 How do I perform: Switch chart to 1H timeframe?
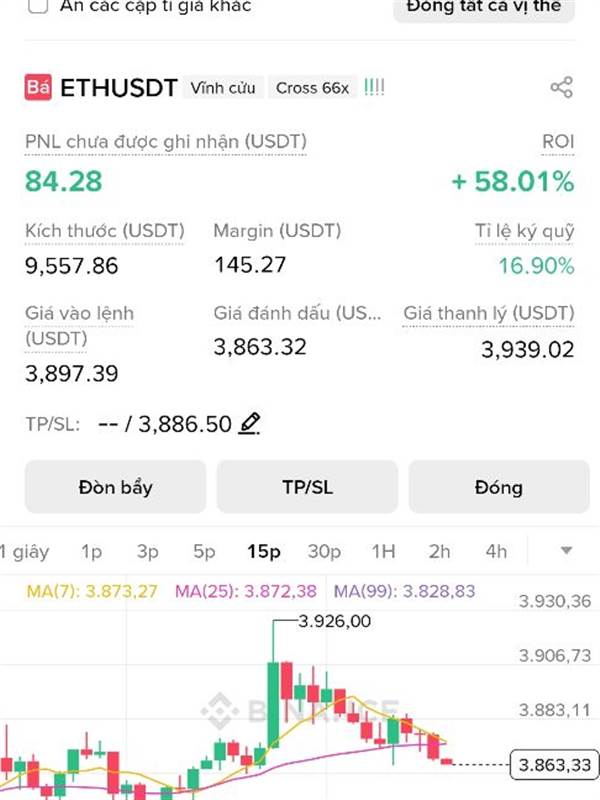[x=383, y=552]
